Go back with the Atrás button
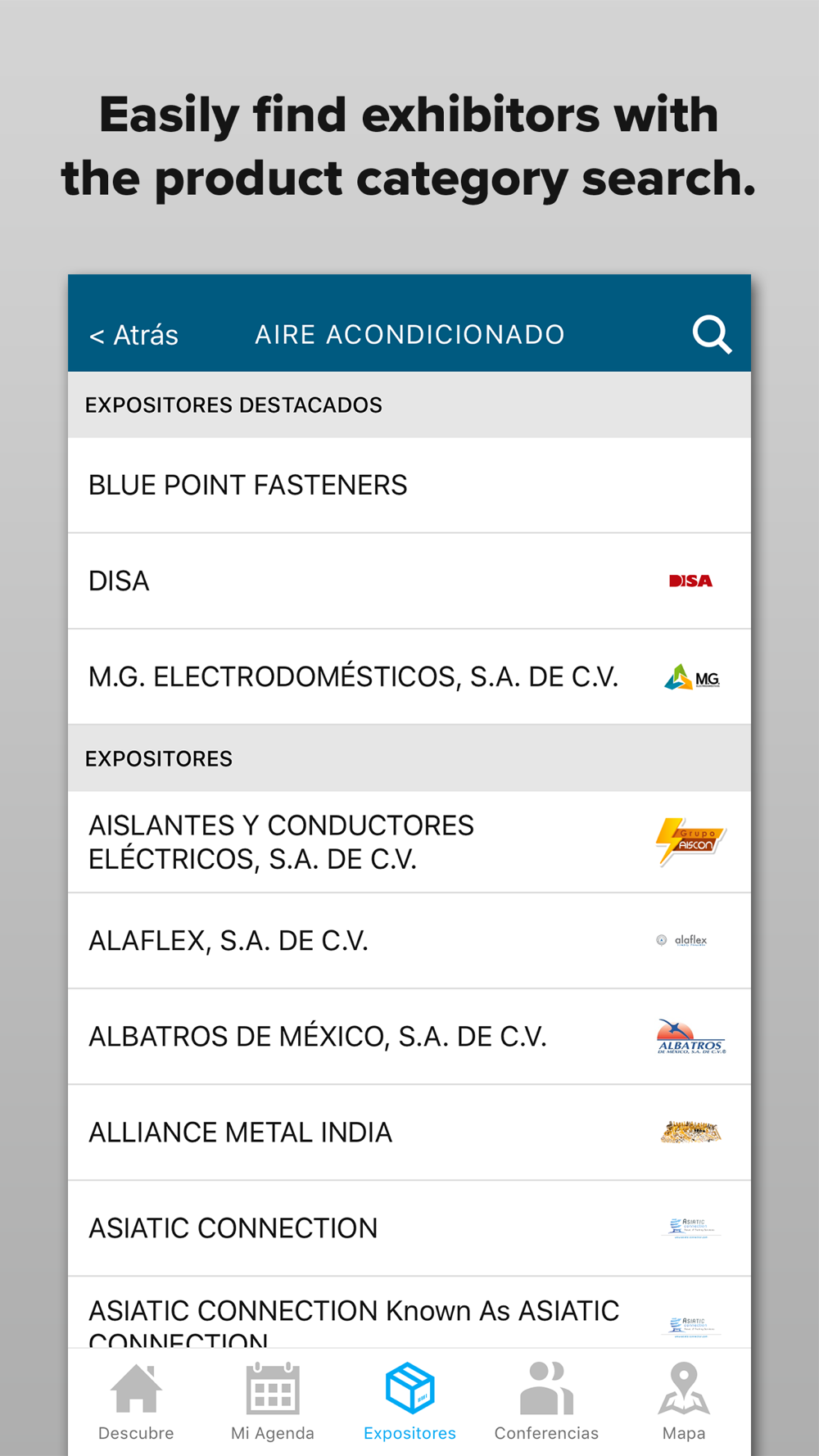The width and height of the screenshot is (819, 1456). point(133,335)
